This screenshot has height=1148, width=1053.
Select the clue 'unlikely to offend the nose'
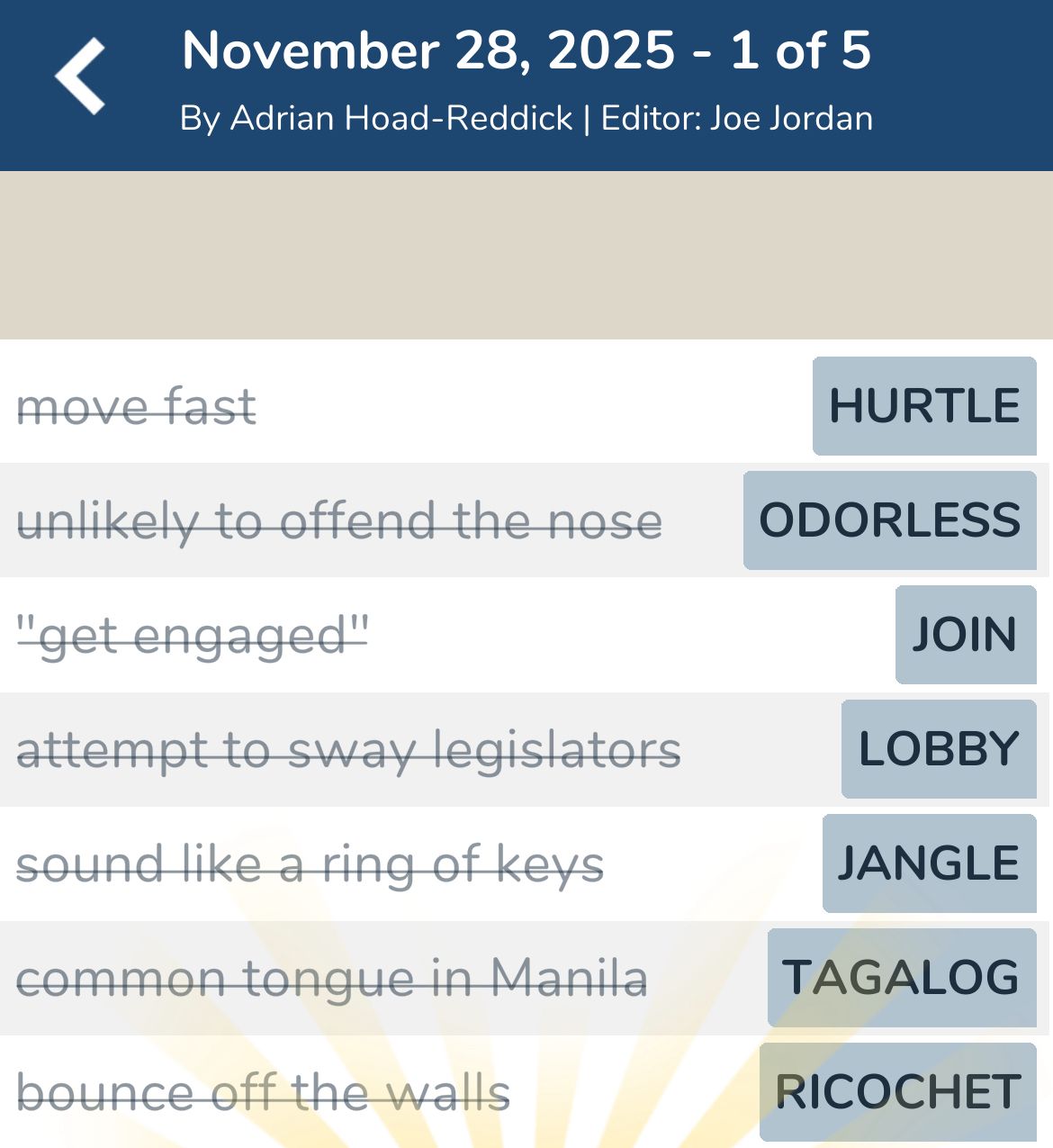(x=339, y=522)
